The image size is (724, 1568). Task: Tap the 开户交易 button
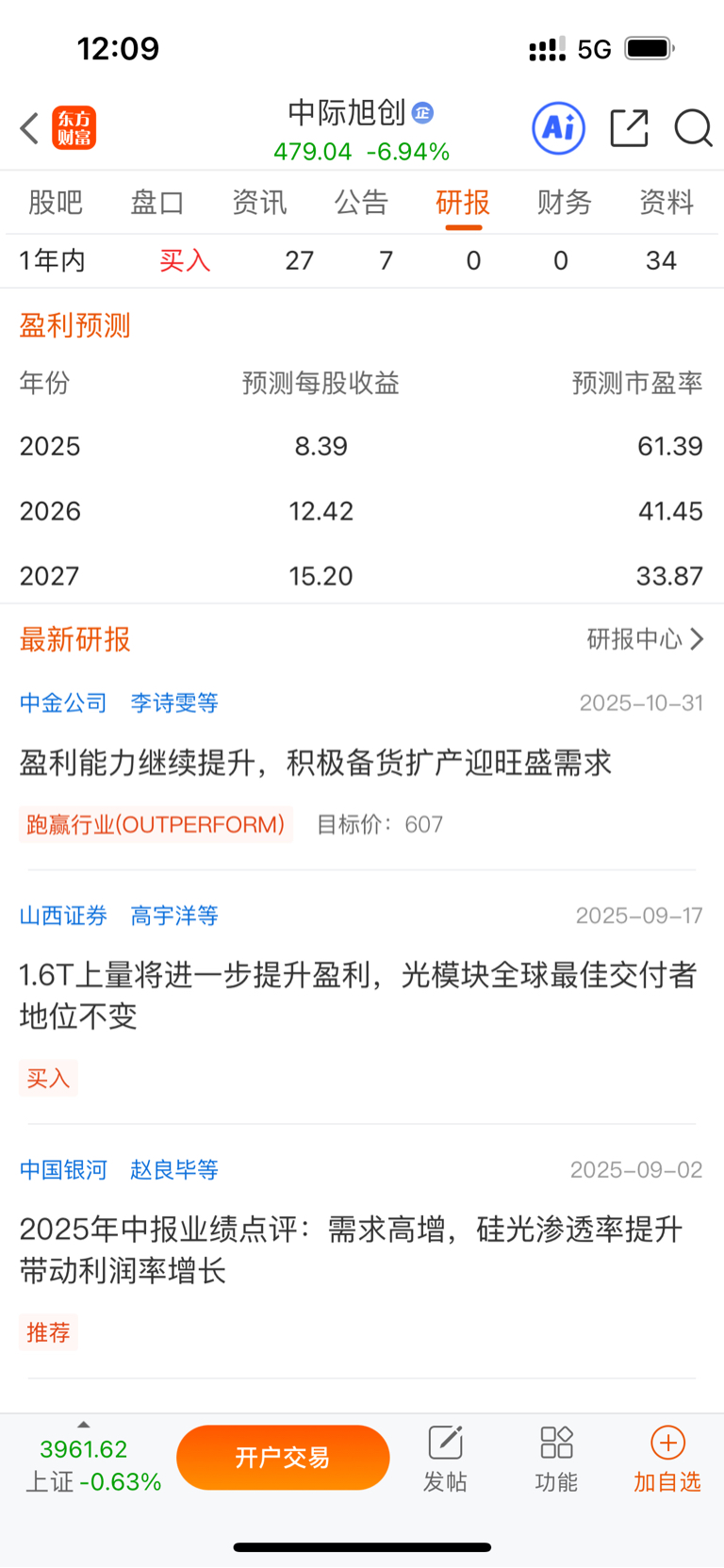click(x=283, y=1458)
